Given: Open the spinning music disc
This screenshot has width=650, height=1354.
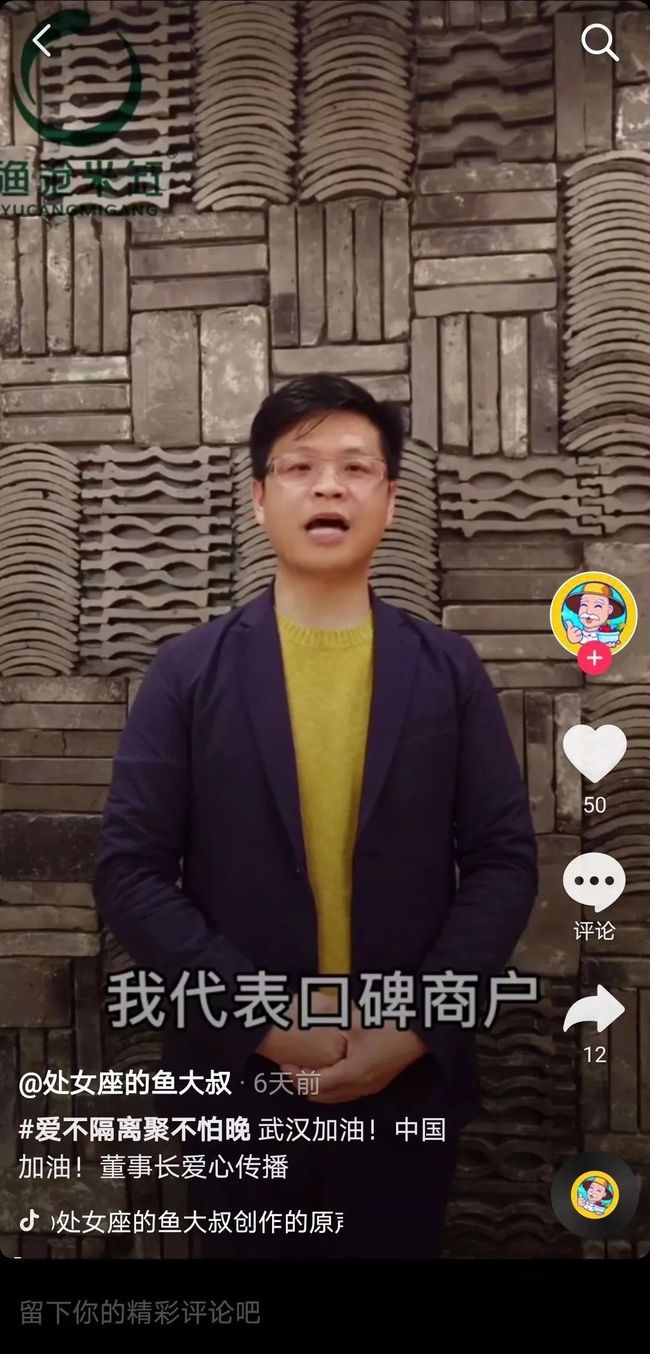Looking at the screenshot, I should [595, 1194].
